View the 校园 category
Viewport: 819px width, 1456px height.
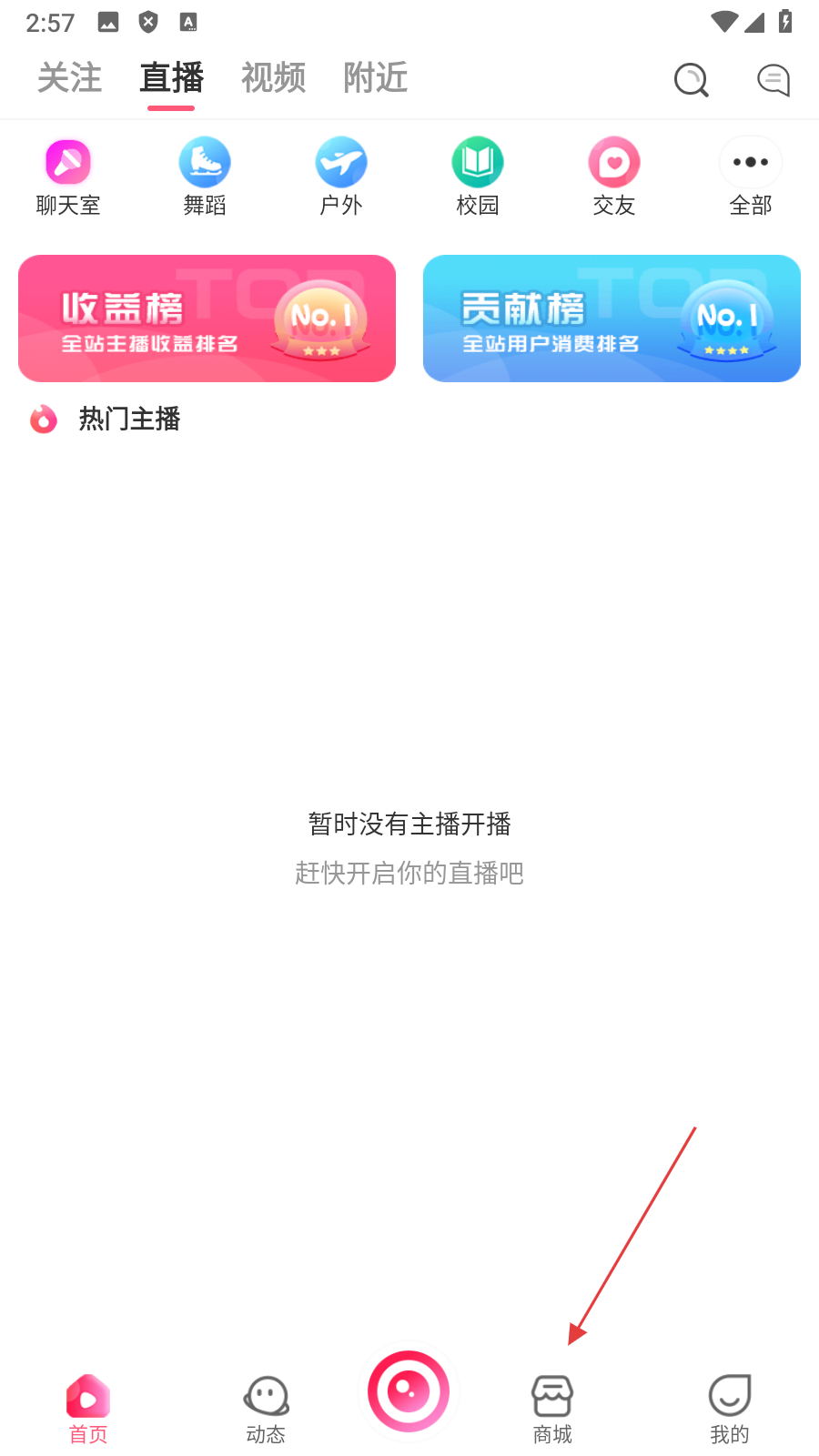click(478, 177)
